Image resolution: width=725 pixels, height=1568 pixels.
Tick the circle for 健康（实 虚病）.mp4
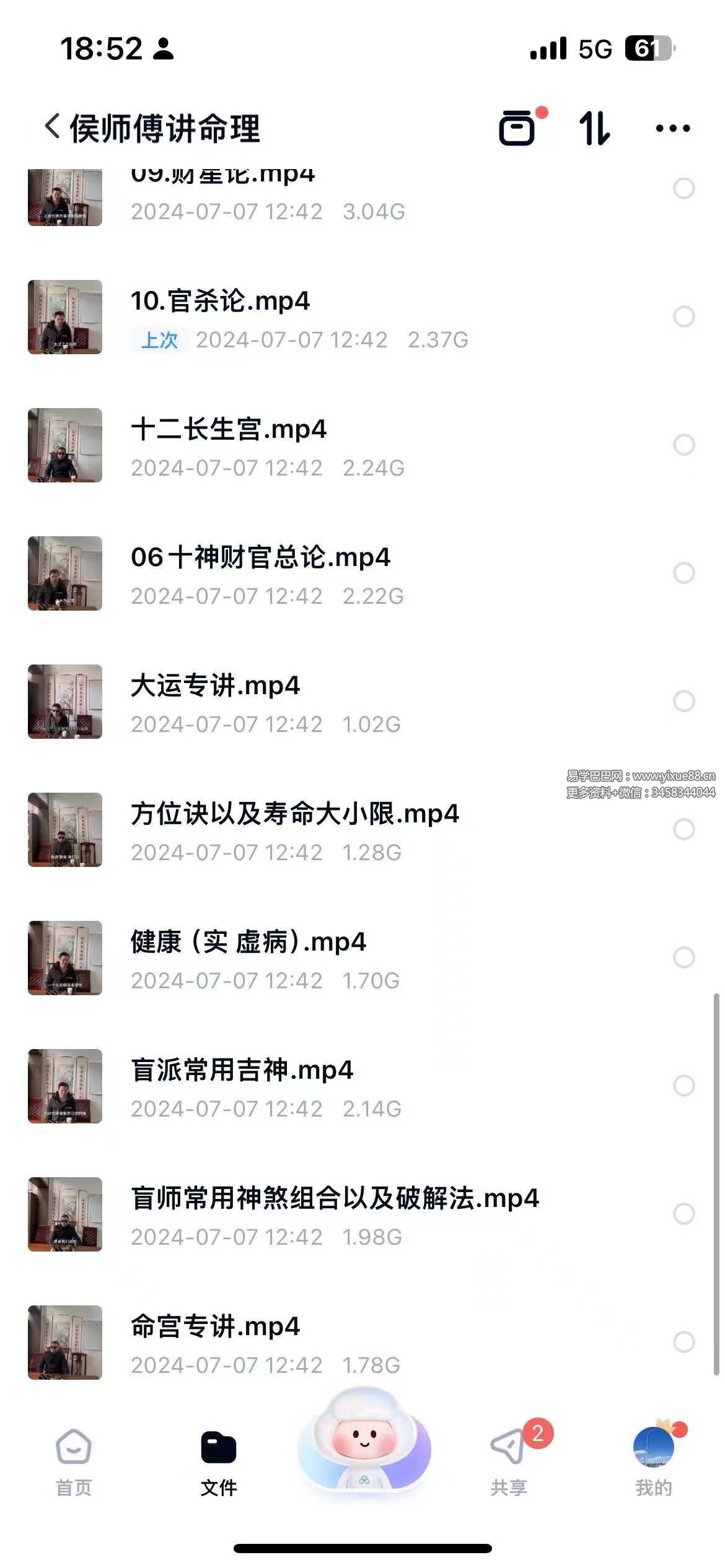(x=683, y=957)
